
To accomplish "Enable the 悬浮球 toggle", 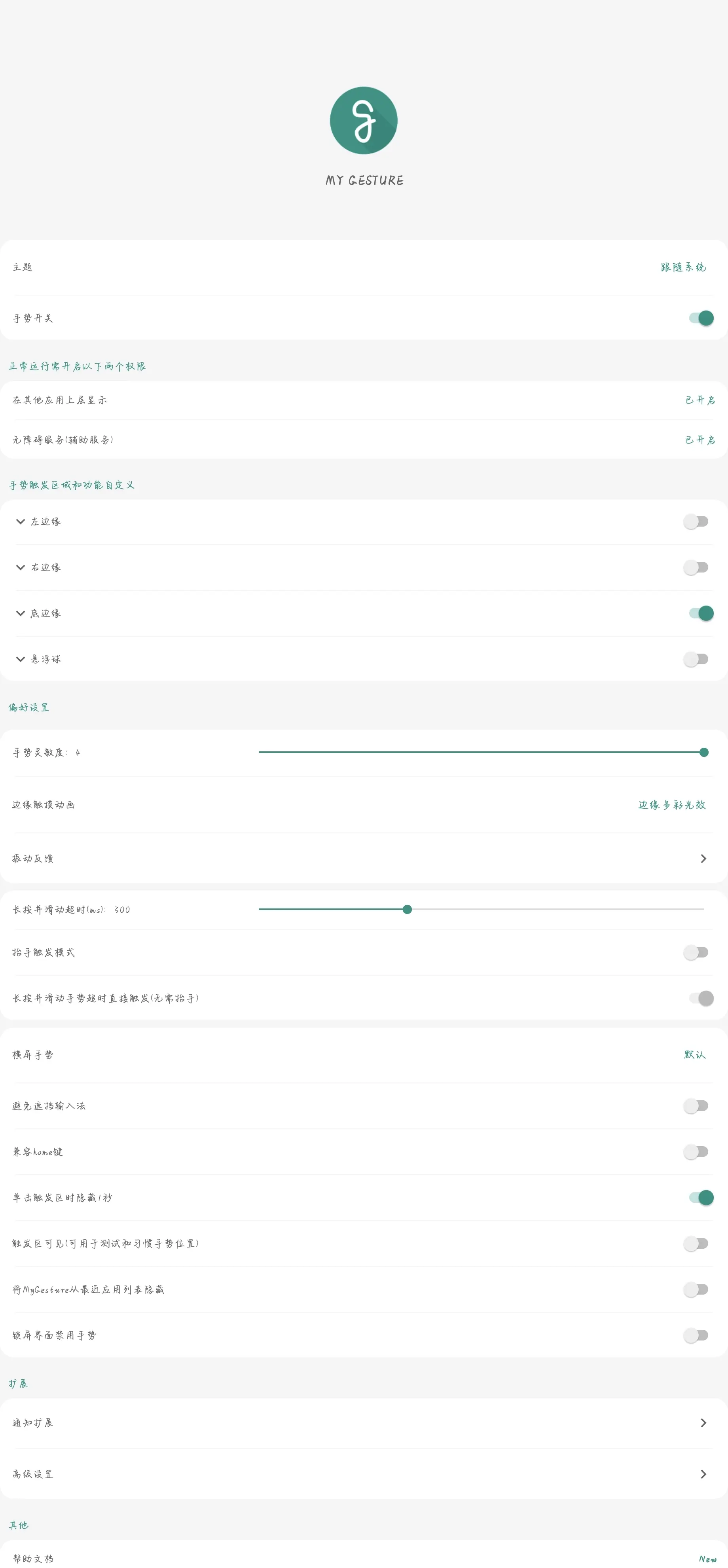I will (x=696, y=659).
